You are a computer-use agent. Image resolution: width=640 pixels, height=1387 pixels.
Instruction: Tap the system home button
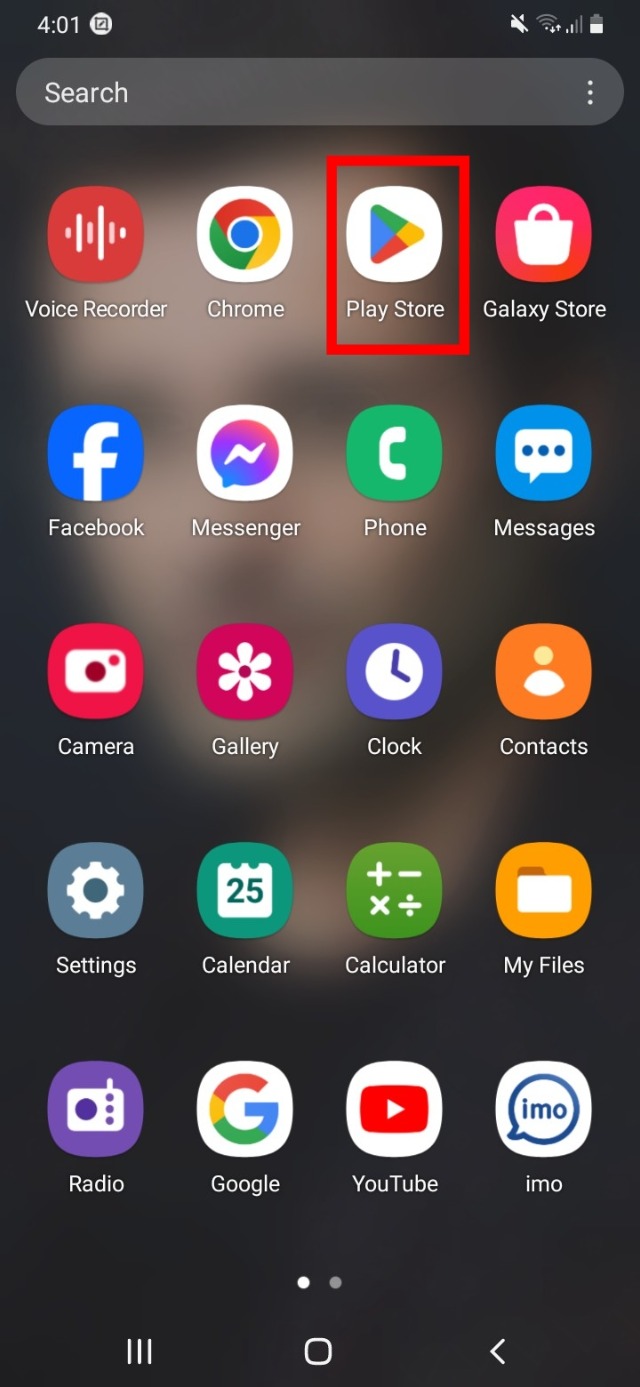click(x=318, y=1352)
